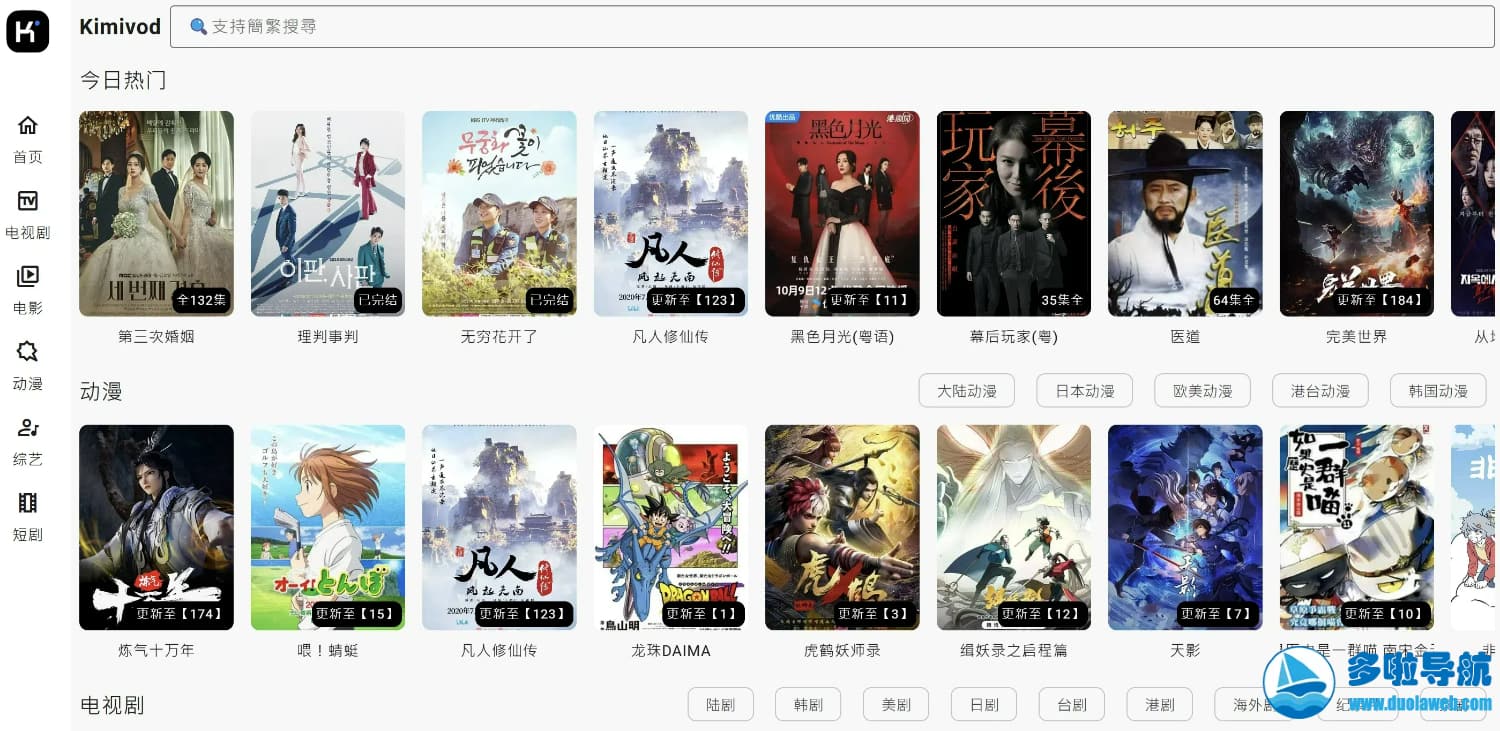
Task: Switch to the 电影 section
Action: click(x=28, y=289)
